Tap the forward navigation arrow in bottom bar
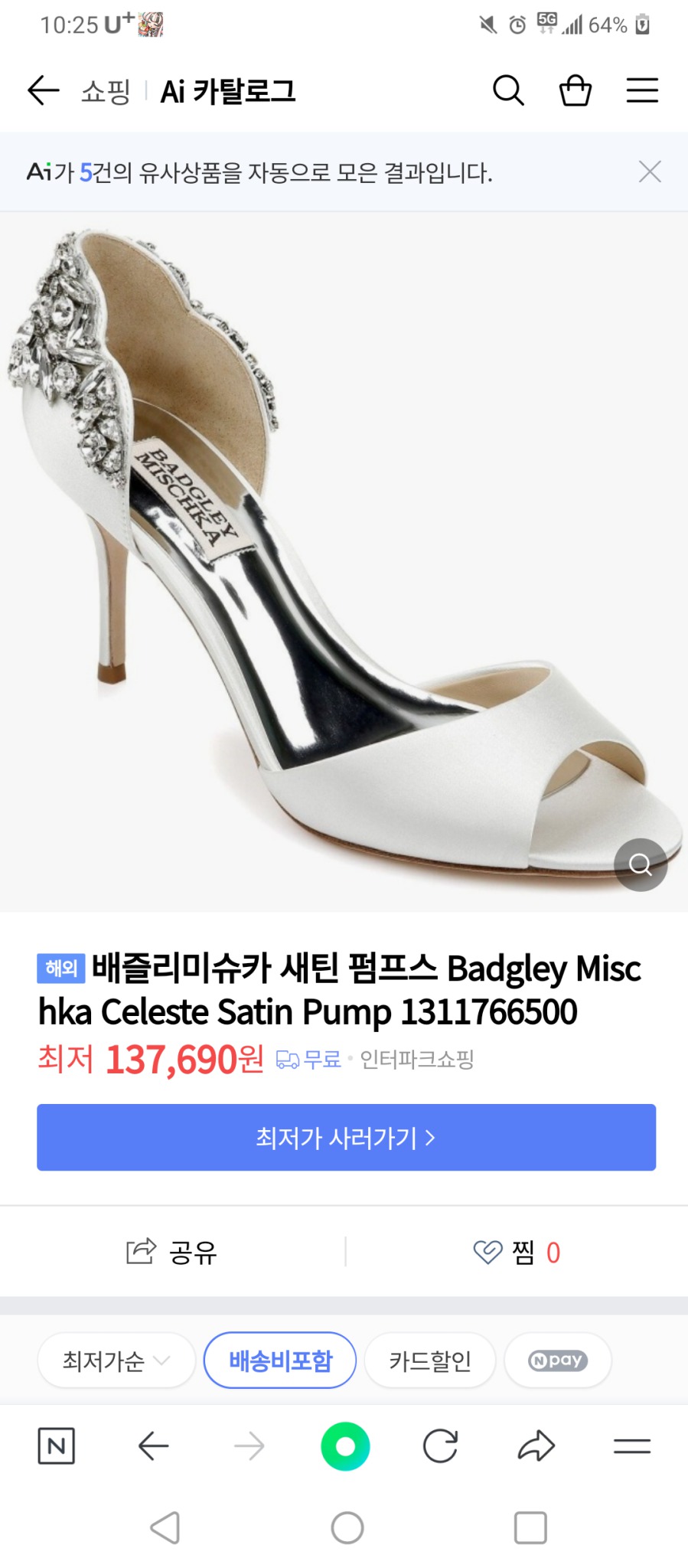Screen dimensions: 688x1568 pyautogui.click(x=250, y=1445)
